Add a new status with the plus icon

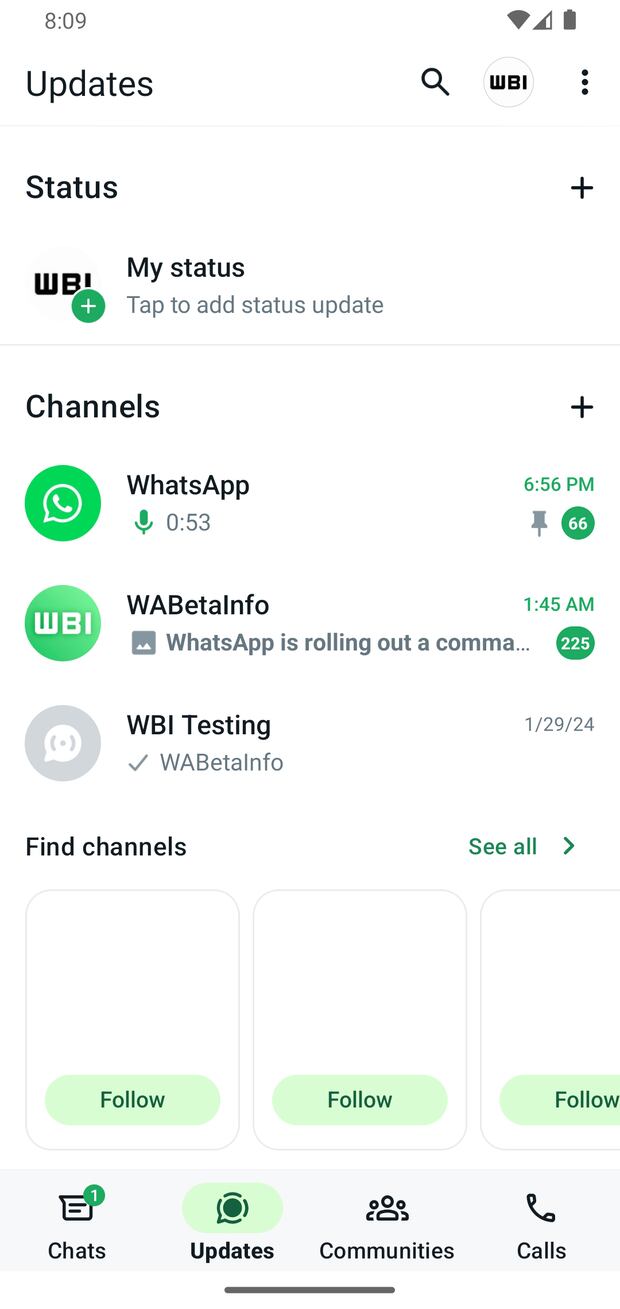(581, 188)
